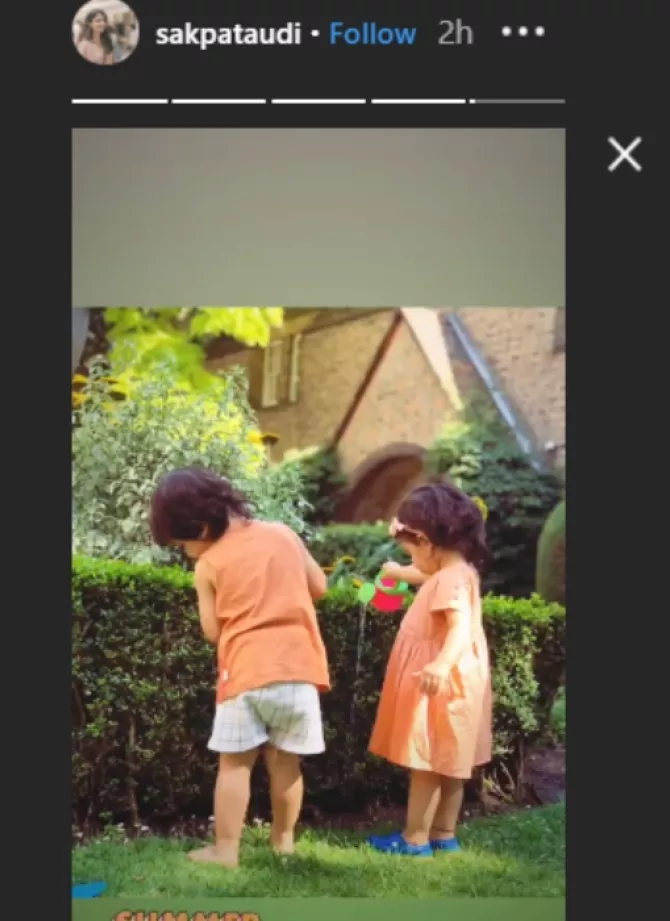Follow the sakpataudi account

372,34
